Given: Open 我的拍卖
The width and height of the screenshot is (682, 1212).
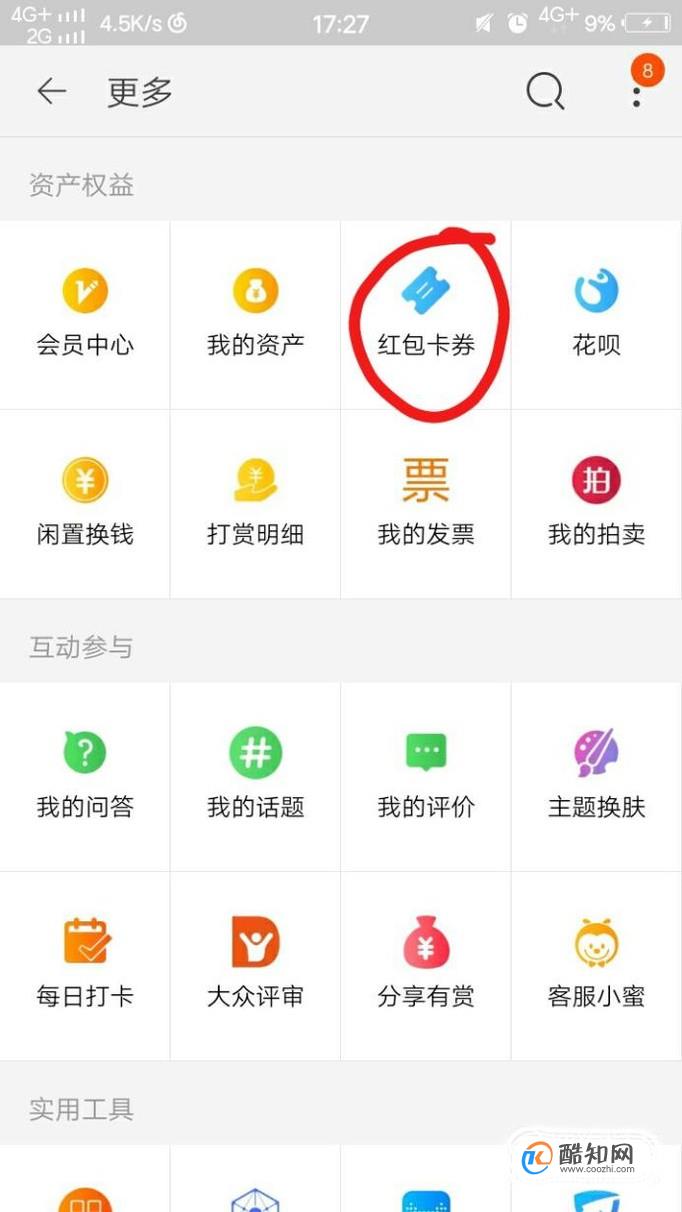Looking at the screenshot, I should [x=596, y=504].
